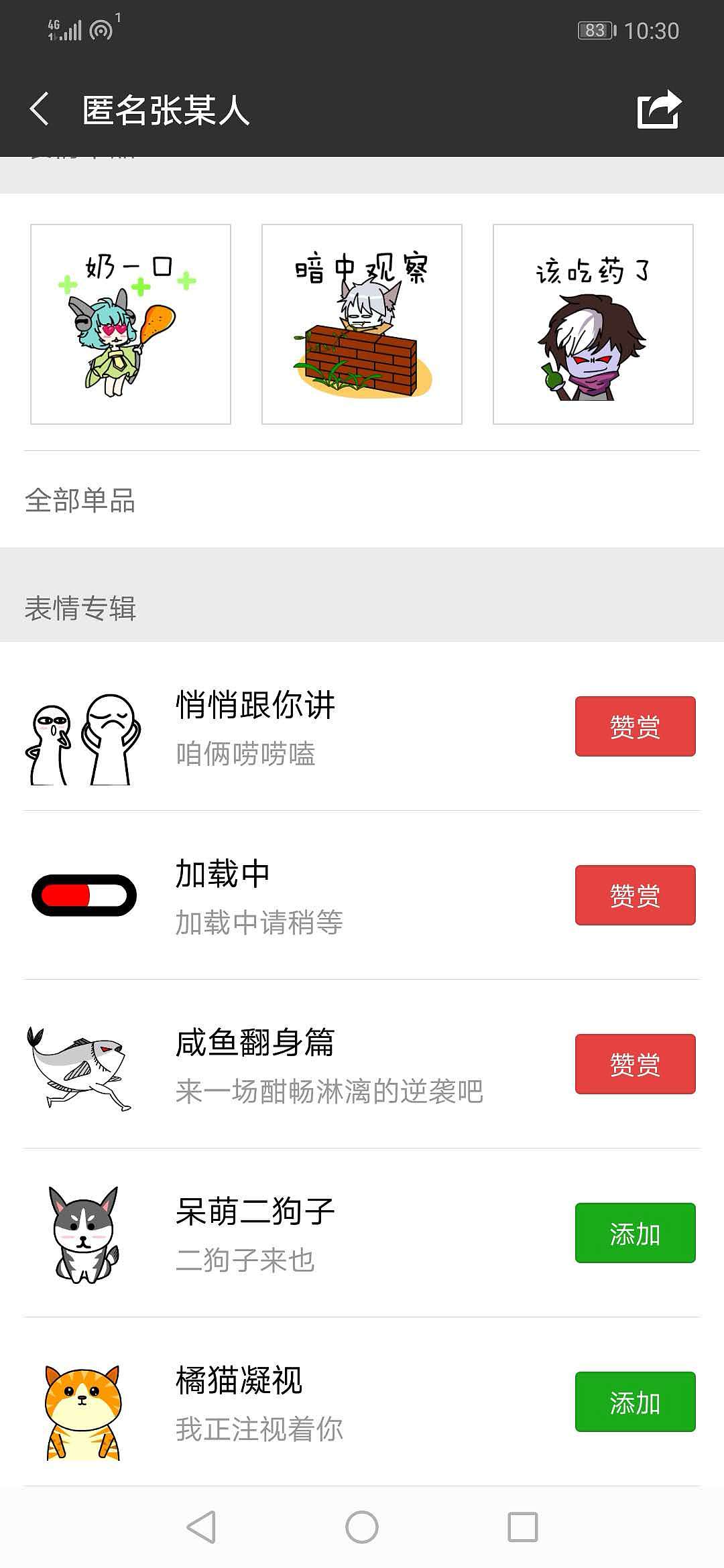
Task: Tap the signal strength indicator in status bar
Action: [x=67, y=28]
